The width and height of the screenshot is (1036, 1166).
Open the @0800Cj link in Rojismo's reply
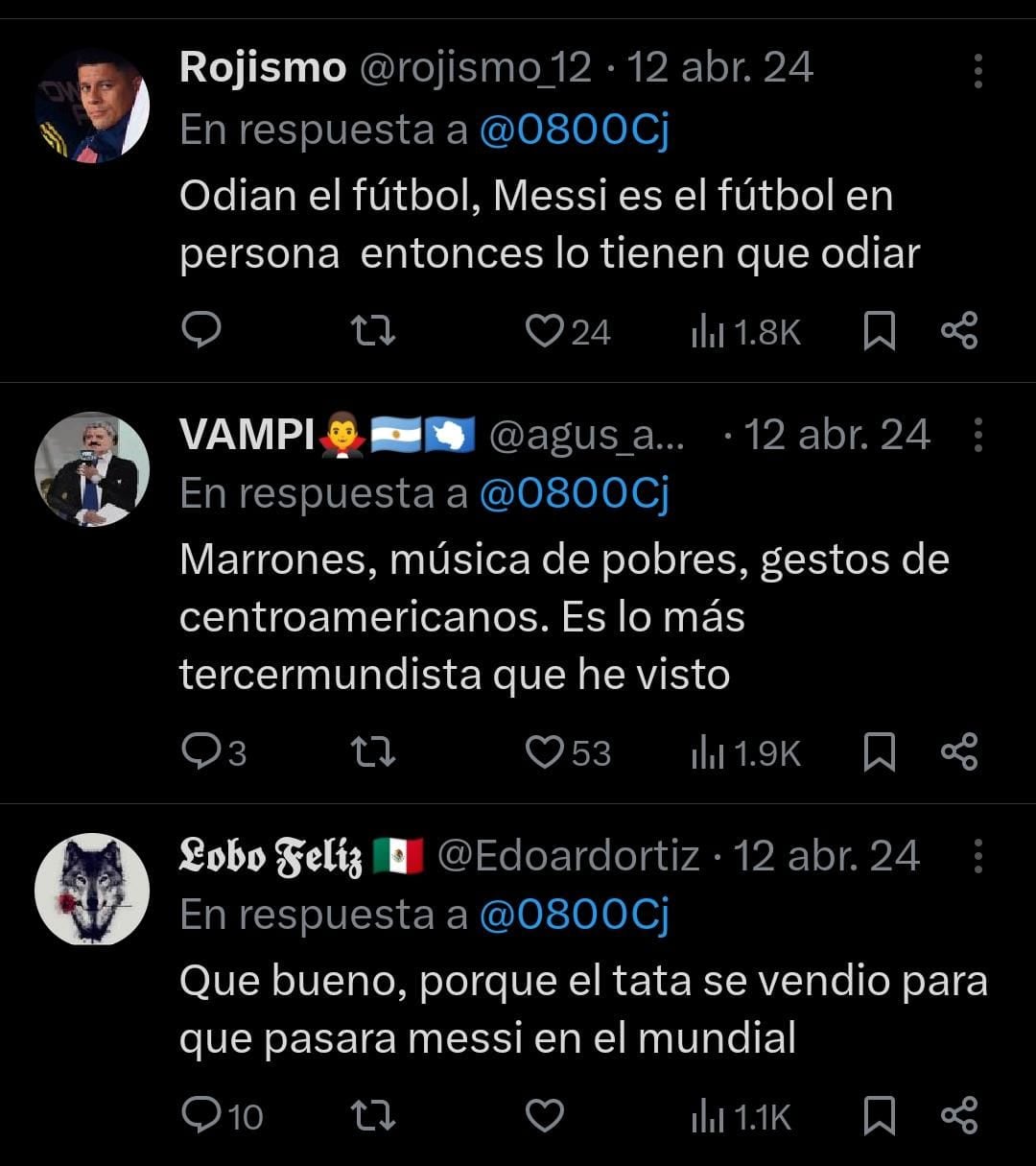573,130
